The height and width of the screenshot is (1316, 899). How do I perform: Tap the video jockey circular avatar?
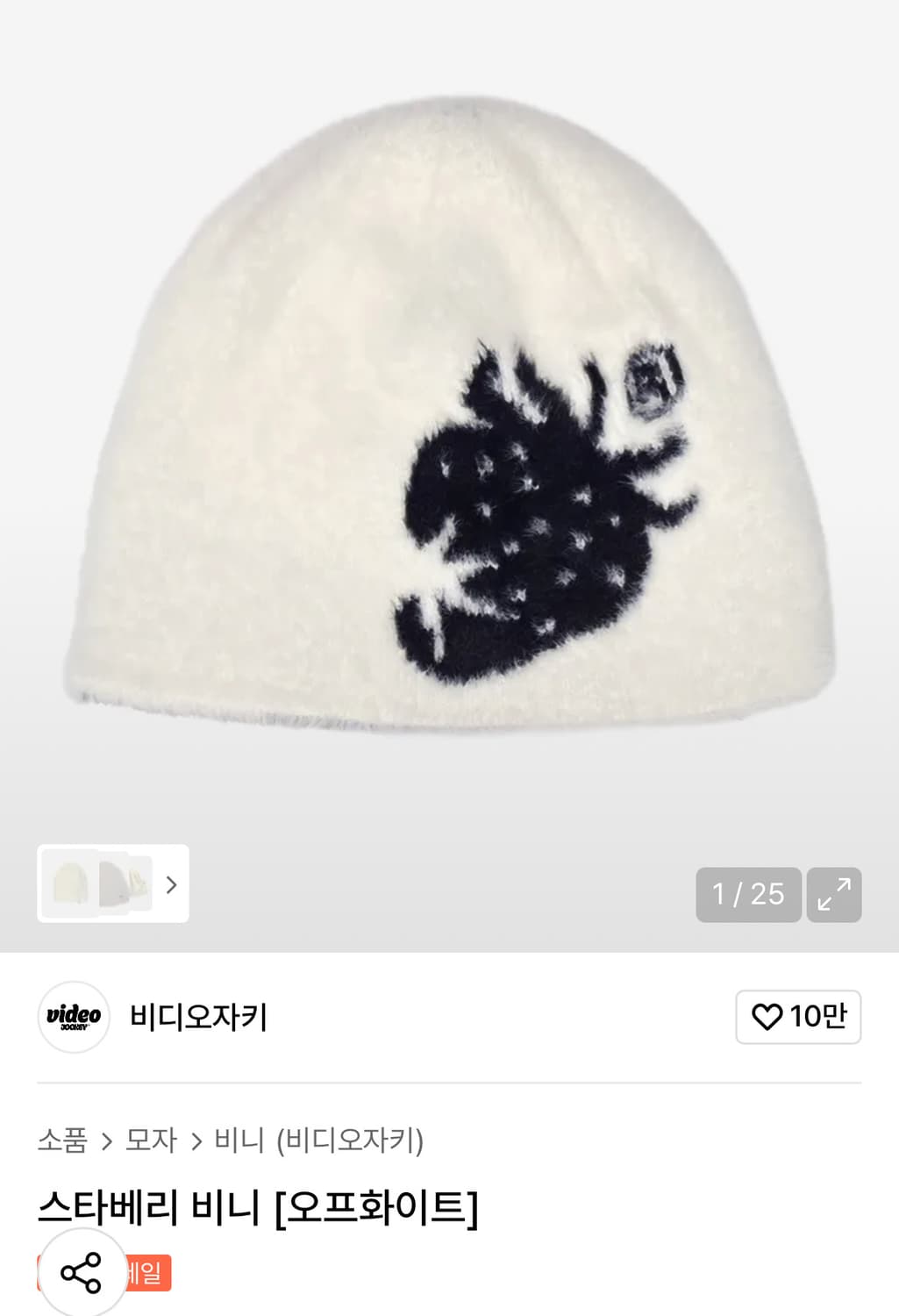pyautogui.click(x=73, y=1018)
